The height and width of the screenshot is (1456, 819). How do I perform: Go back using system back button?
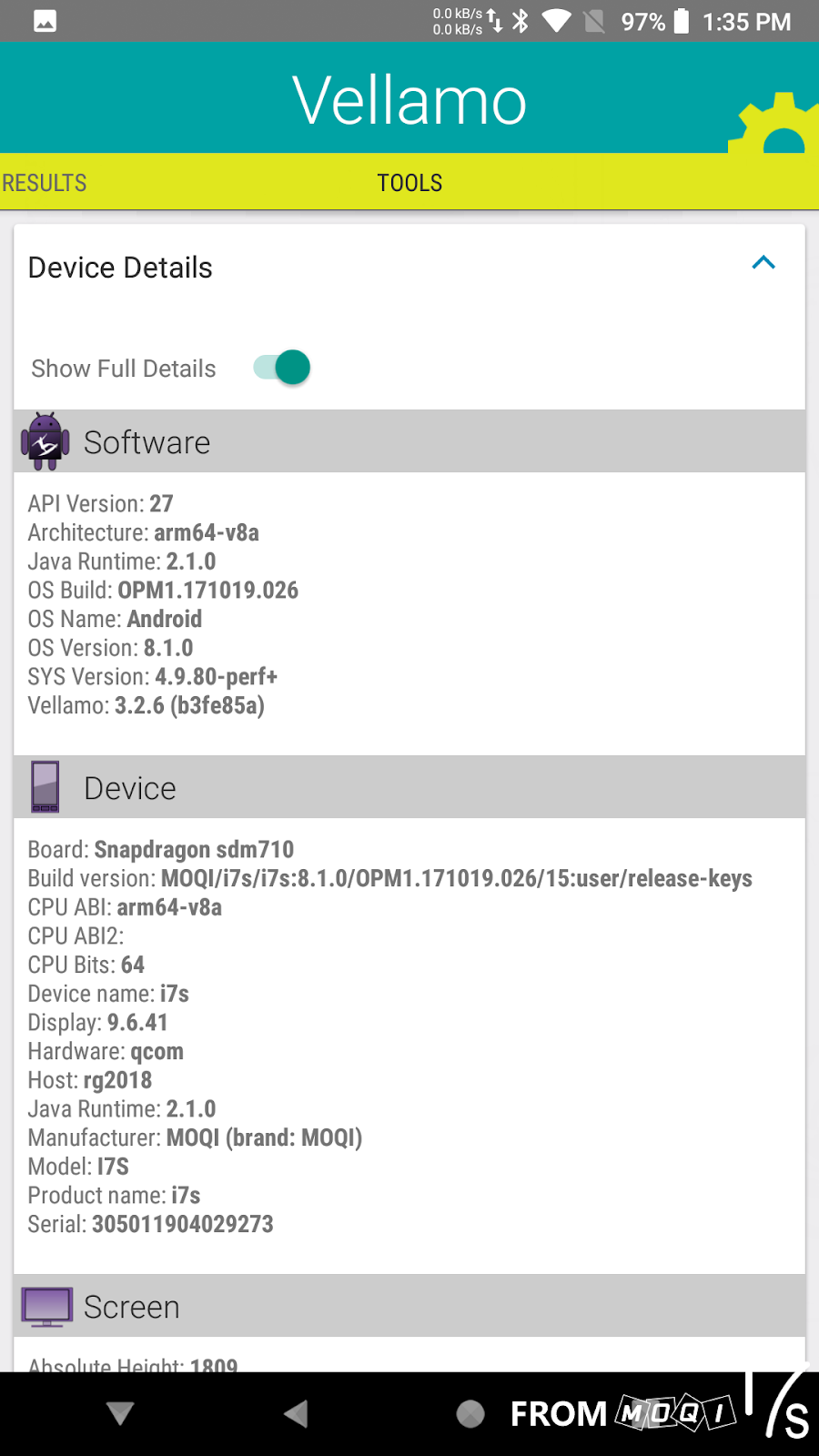[297, 1413]
